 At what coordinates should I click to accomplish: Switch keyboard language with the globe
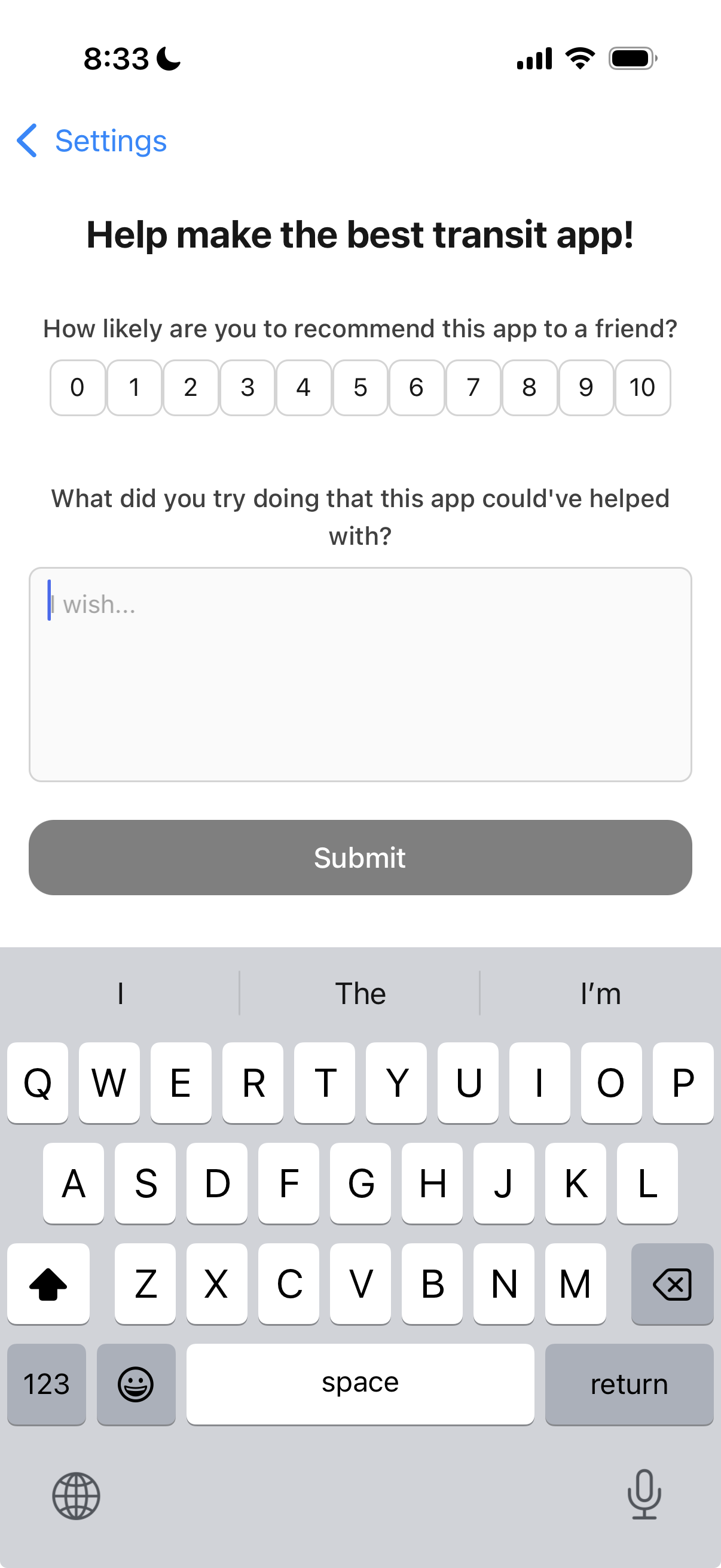tap(76, 1496)
